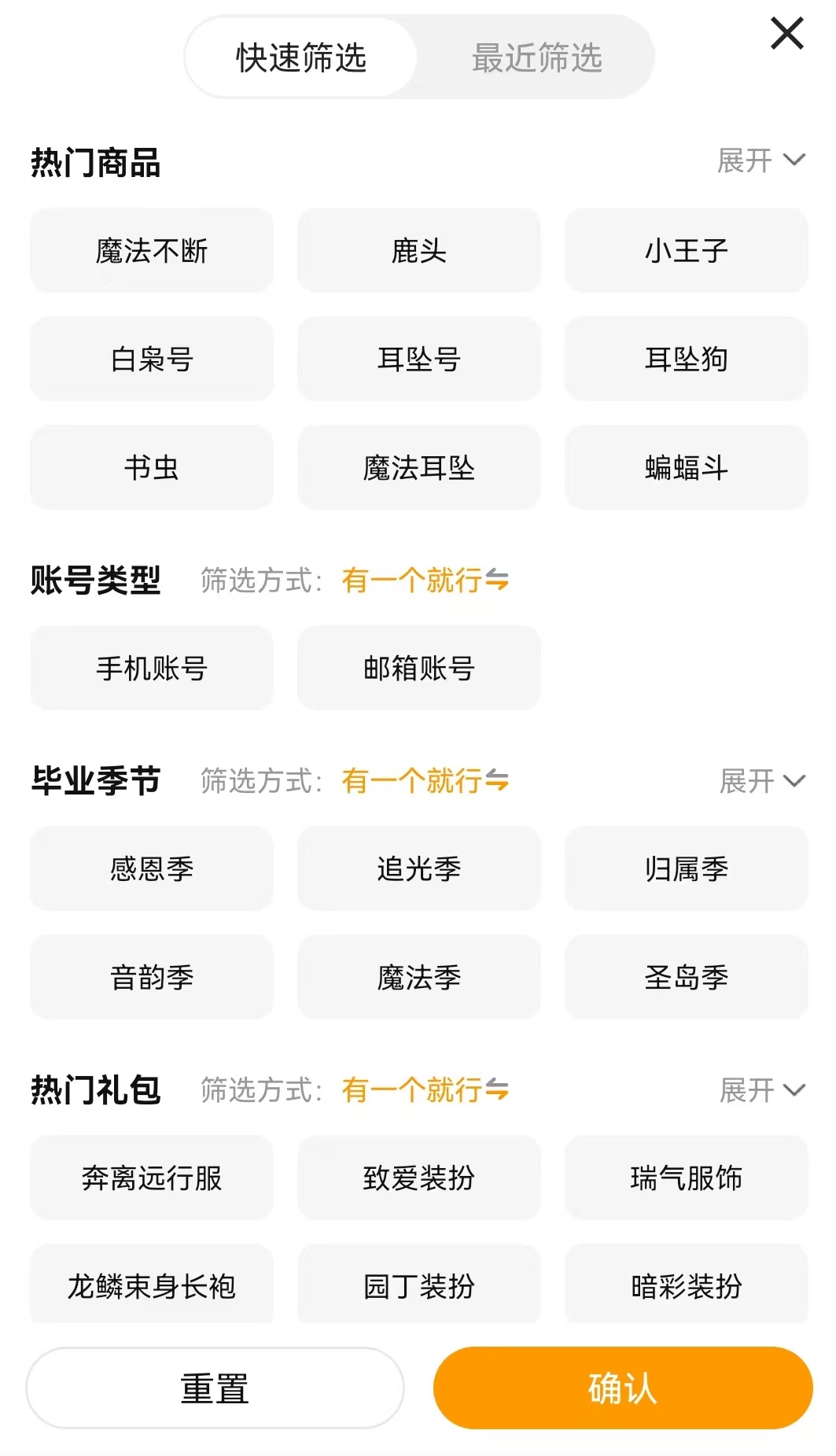The image size is (836, 1456).
Task: Change filter mode for 热门礼包
Action: pyautogui.click(x=425, y=1090)
